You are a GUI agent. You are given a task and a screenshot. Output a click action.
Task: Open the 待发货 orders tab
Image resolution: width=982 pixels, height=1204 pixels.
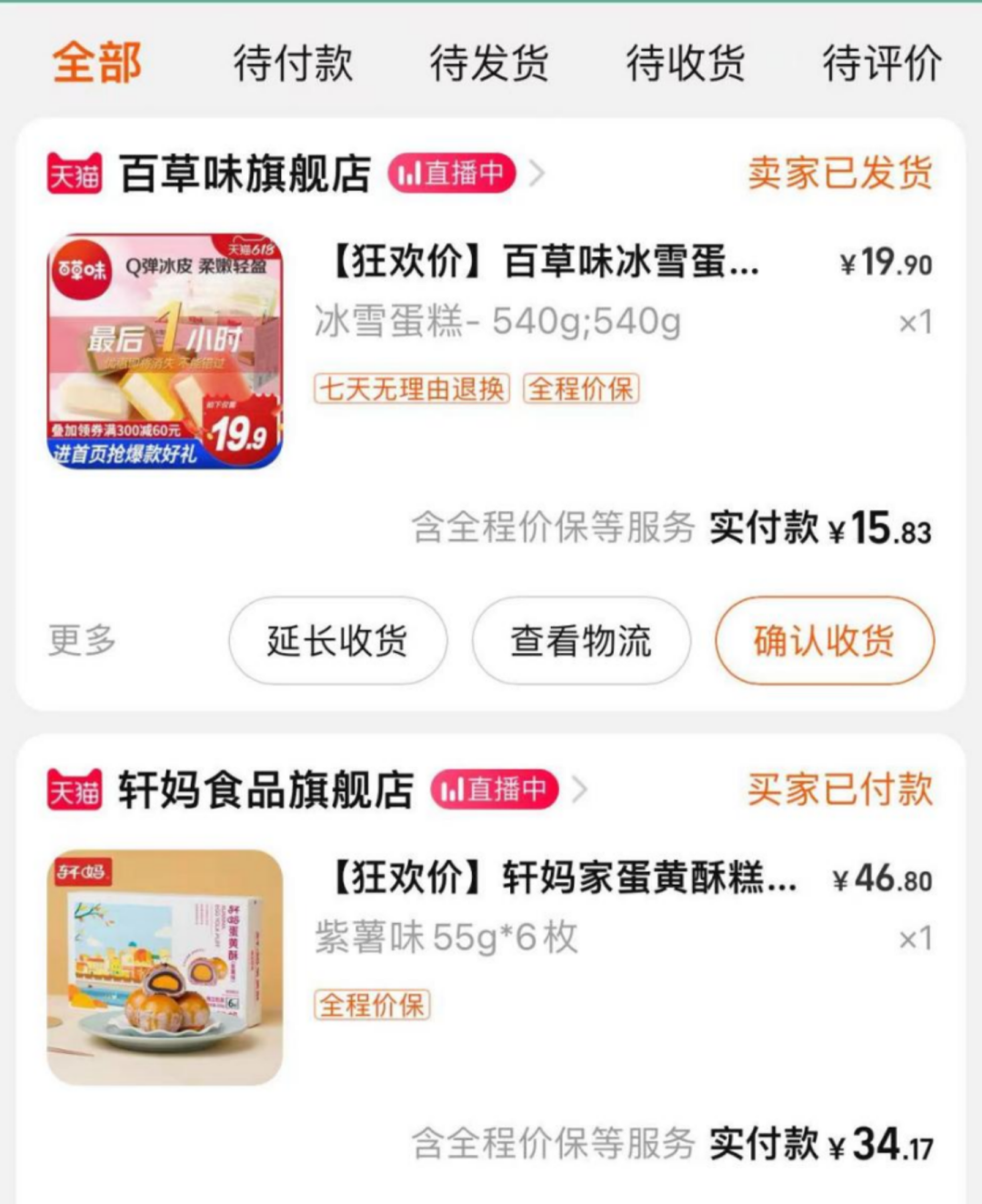(x=489, y=63)
